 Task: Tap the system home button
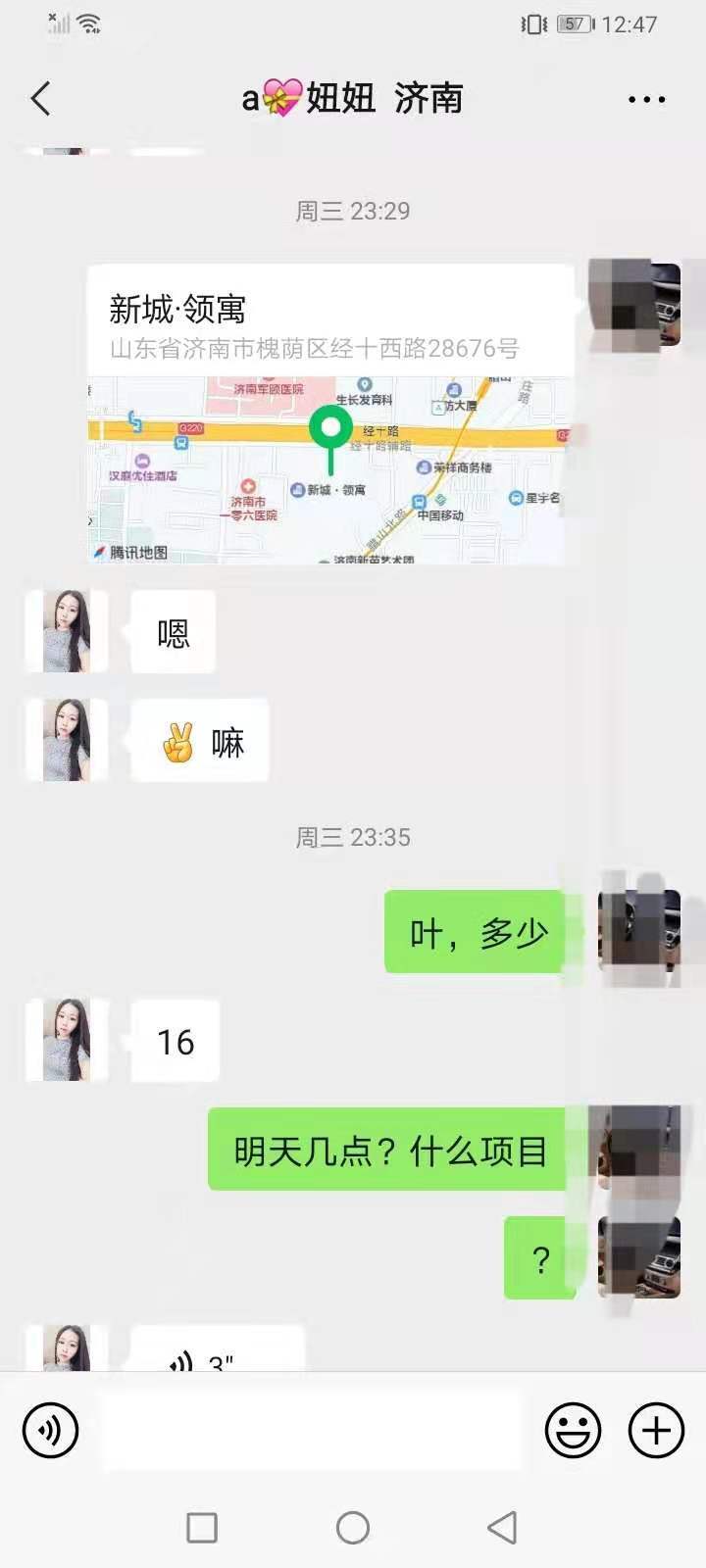tap(353, 1527)
